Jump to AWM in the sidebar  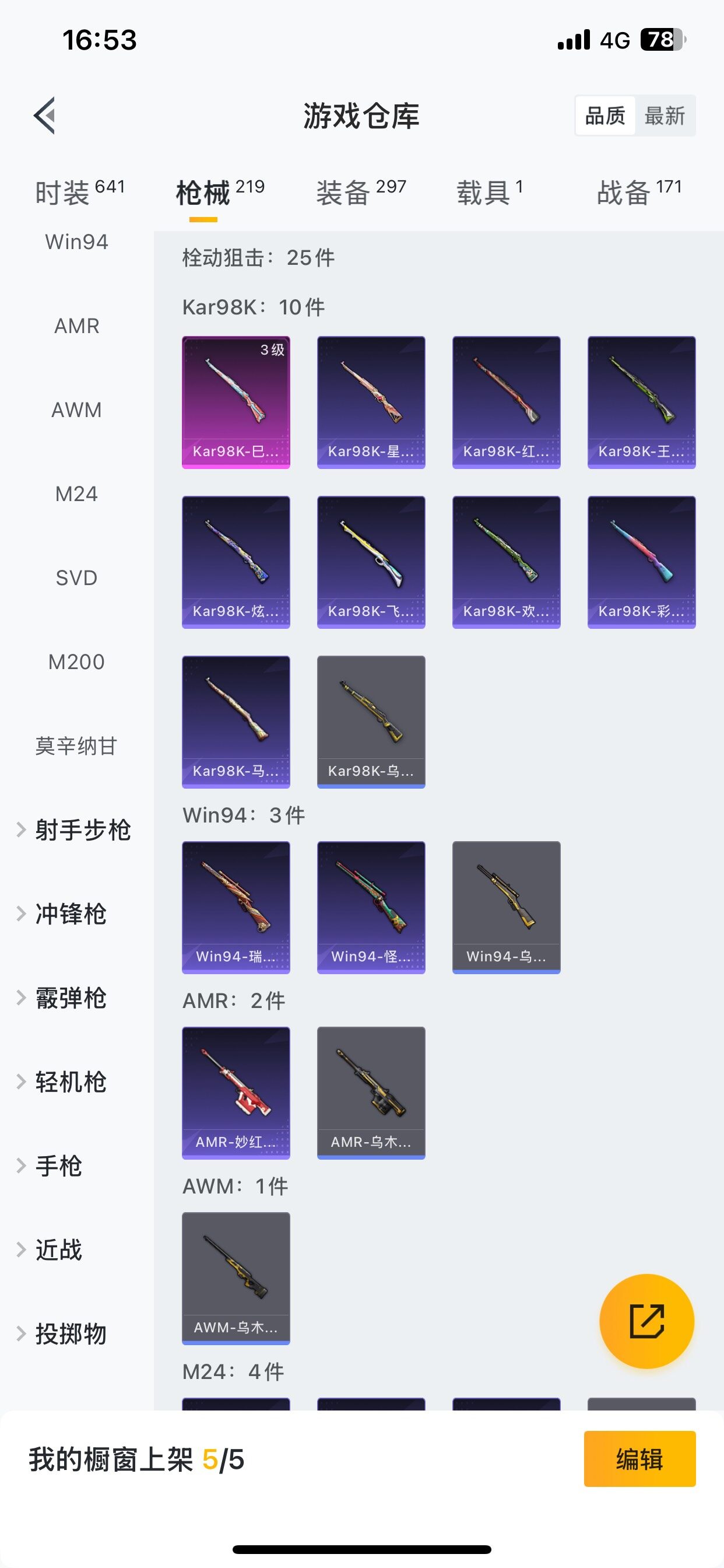click(76, 409)
